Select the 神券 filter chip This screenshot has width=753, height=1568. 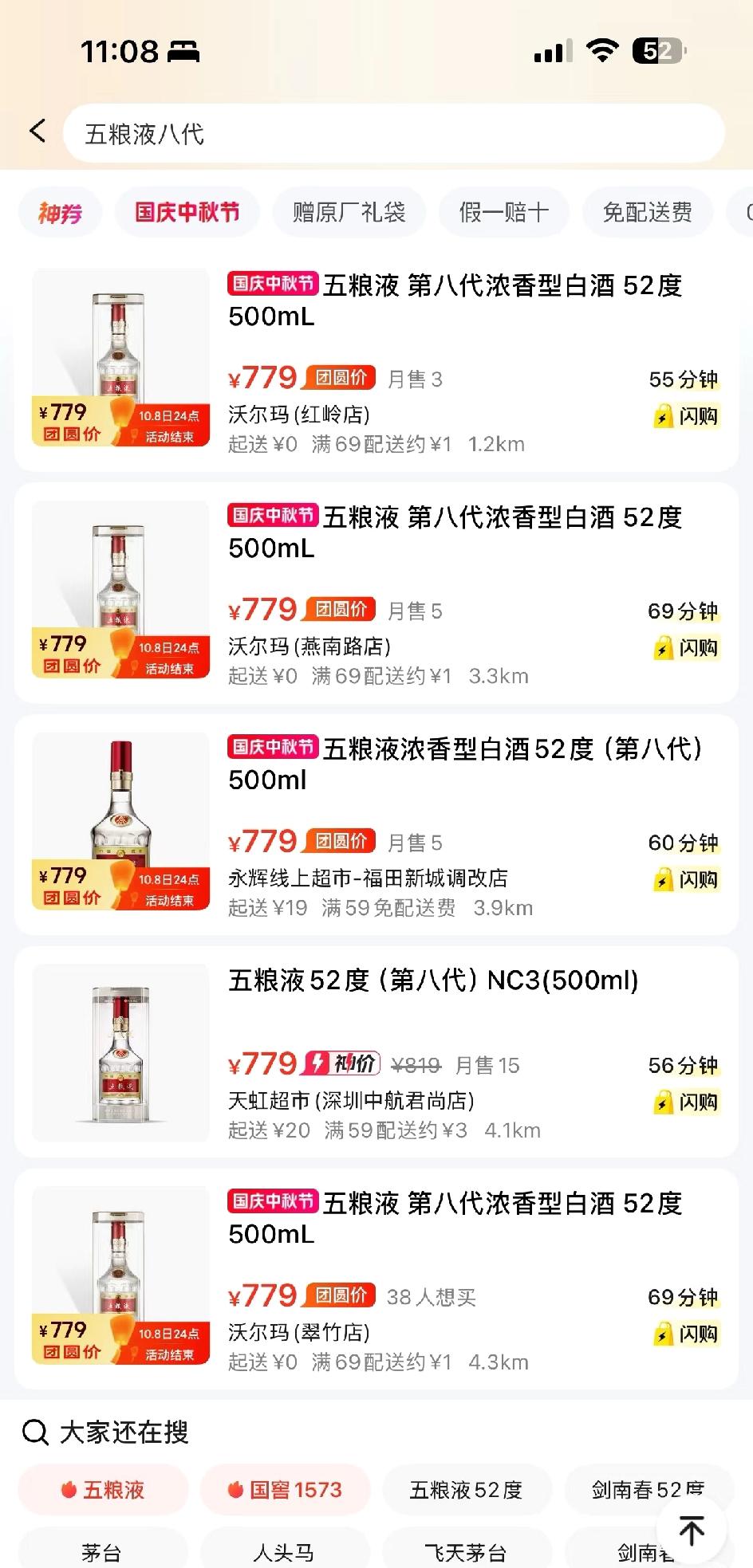point(61,213)
